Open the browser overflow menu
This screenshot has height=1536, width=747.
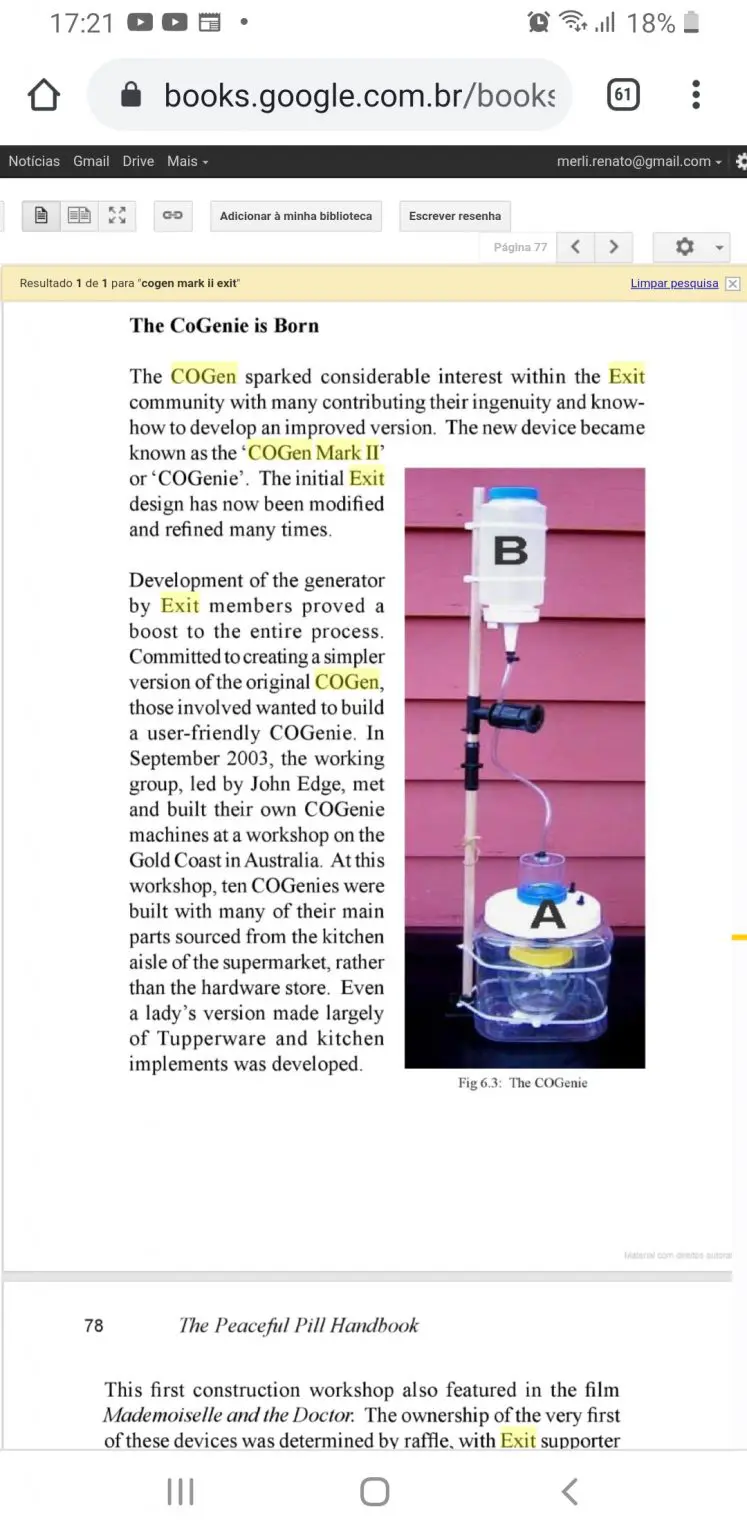(696, 95)
